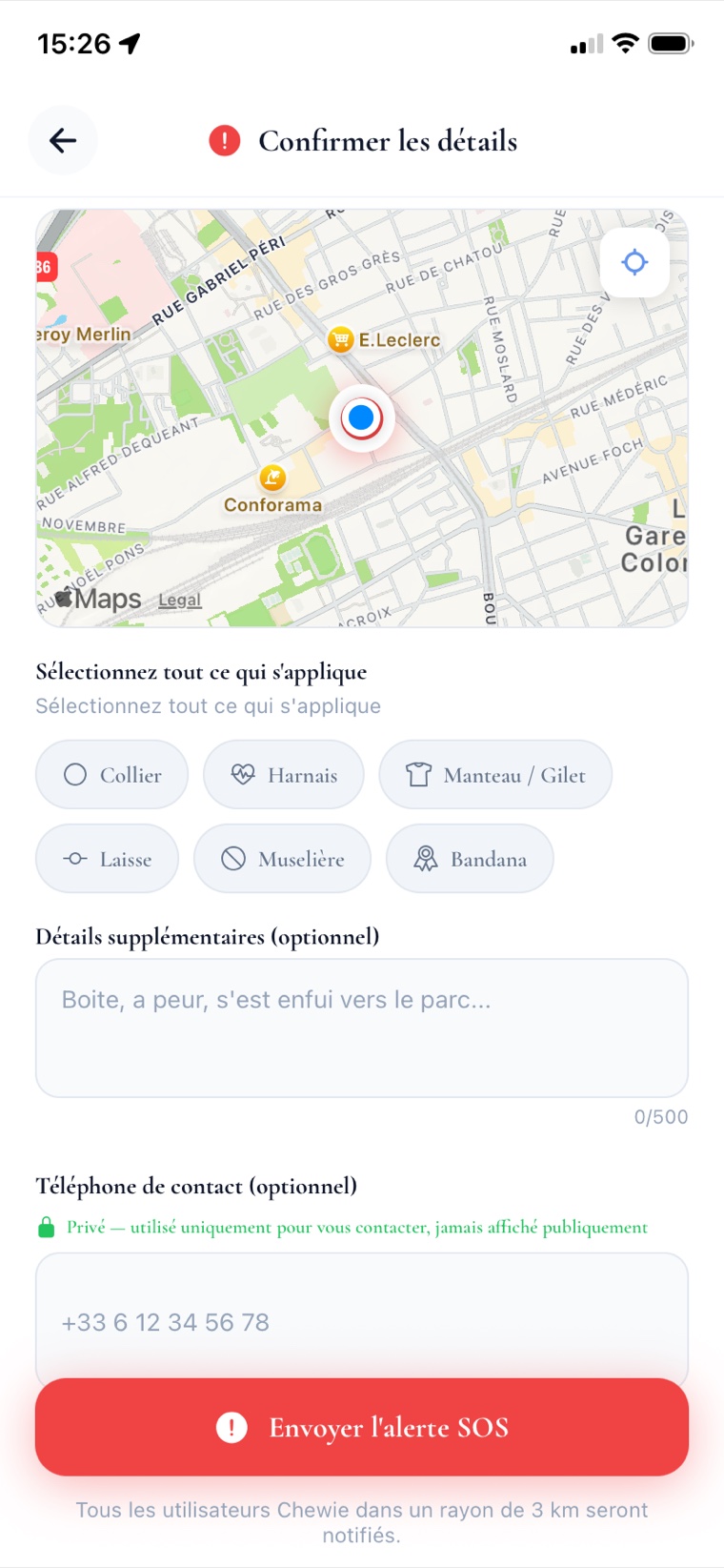Viewport: 724px width, 1568px height.
Task: Focus the Détails supplémentaires text field
Action: point(362,1028)
